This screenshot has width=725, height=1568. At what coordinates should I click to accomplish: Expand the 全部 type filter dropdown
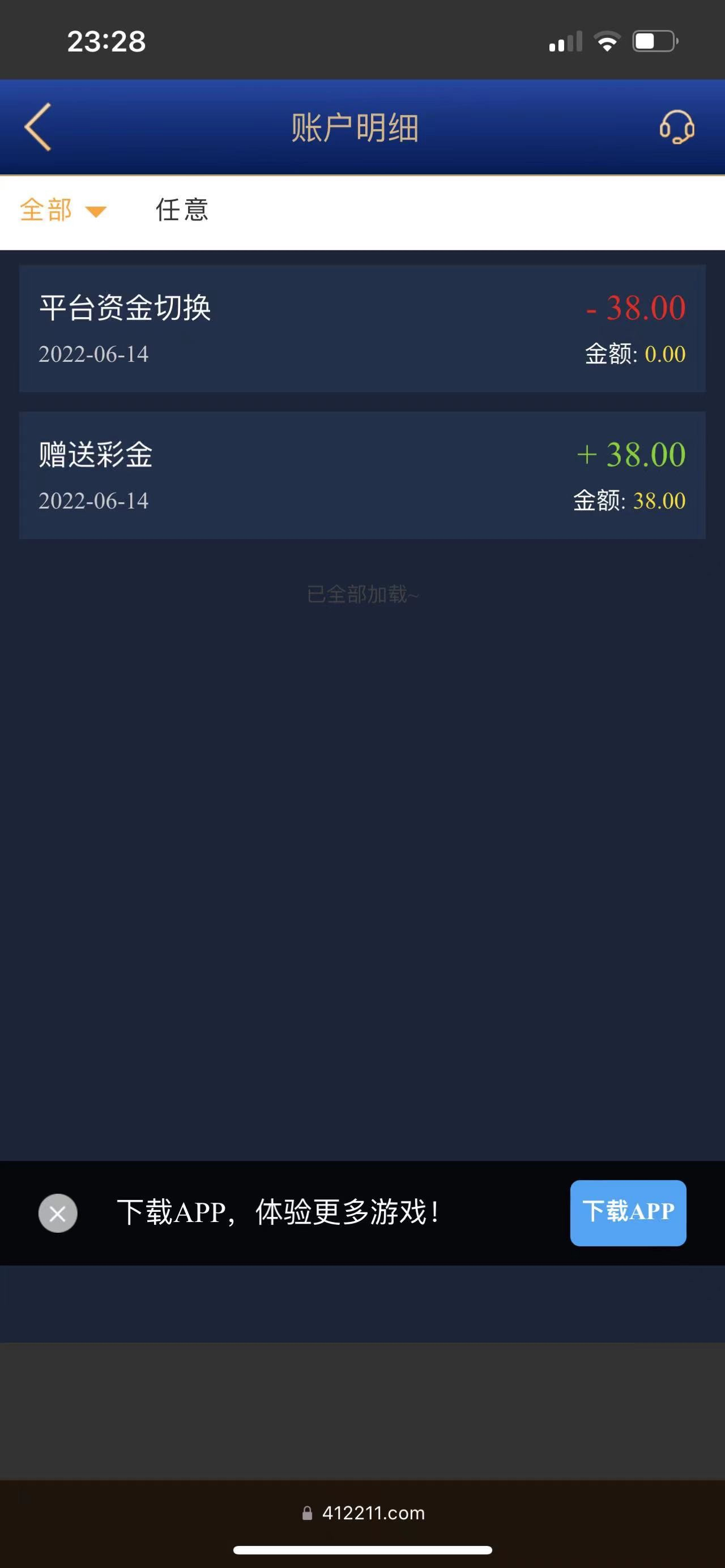tap(63, 211)
